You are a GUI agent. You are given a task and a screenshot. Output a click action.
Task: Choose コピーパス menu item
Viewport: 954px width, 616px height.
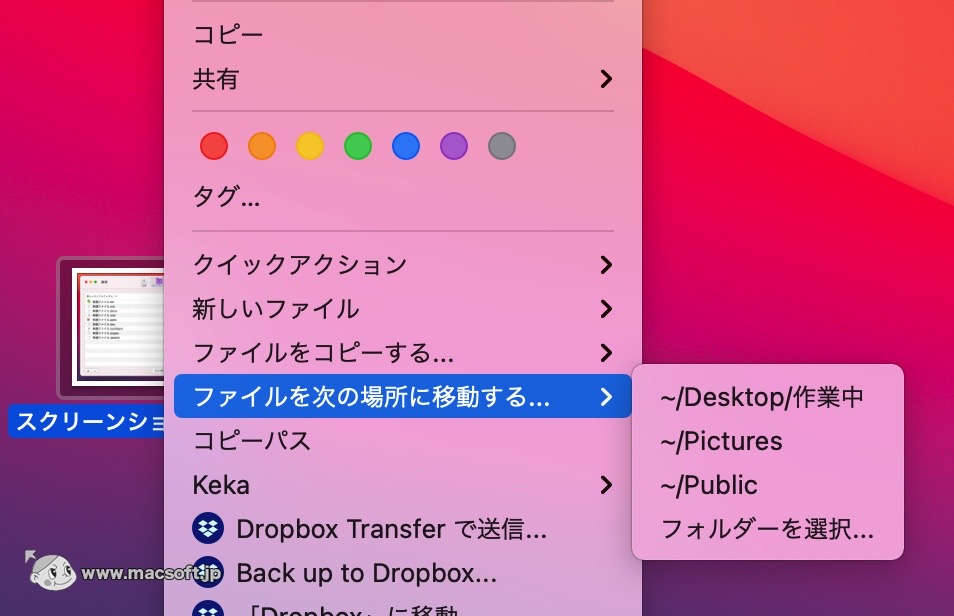pos(252,441)
